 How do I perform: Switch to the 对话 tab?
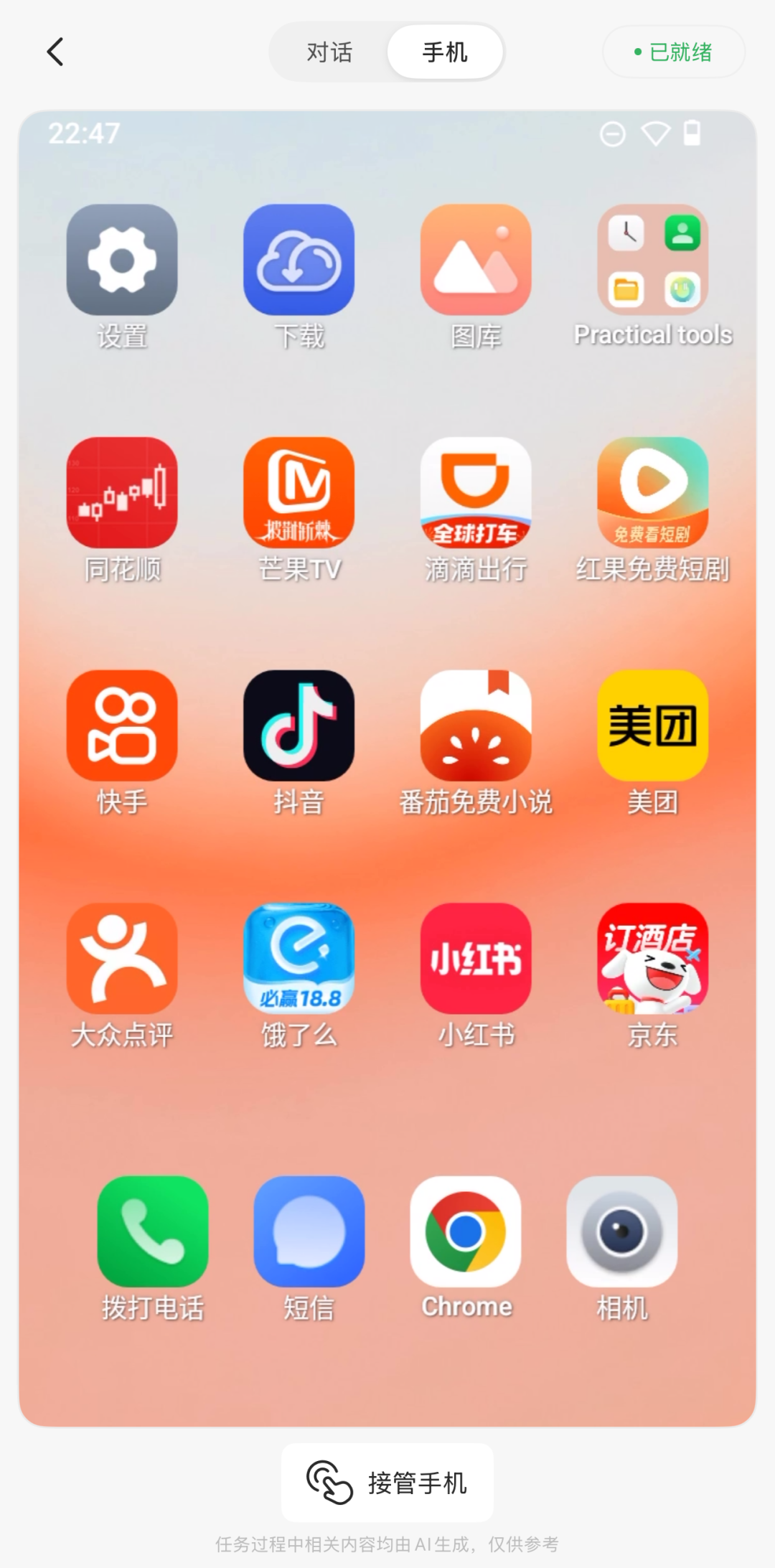tap(329, 52)
